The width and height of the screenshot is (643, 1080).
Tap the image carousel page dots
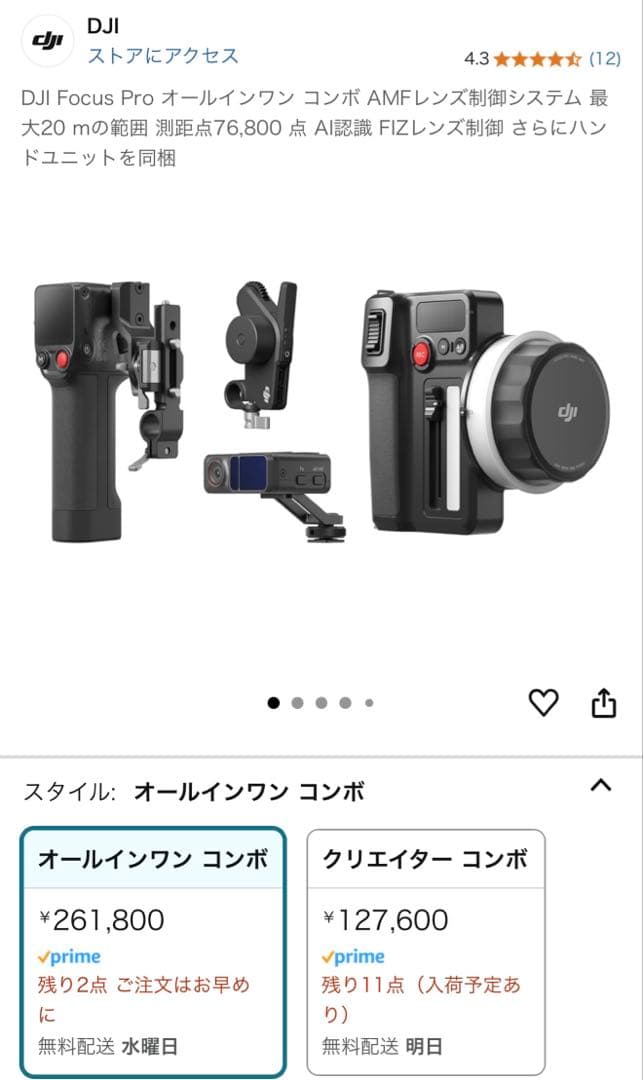click(321, 703)
